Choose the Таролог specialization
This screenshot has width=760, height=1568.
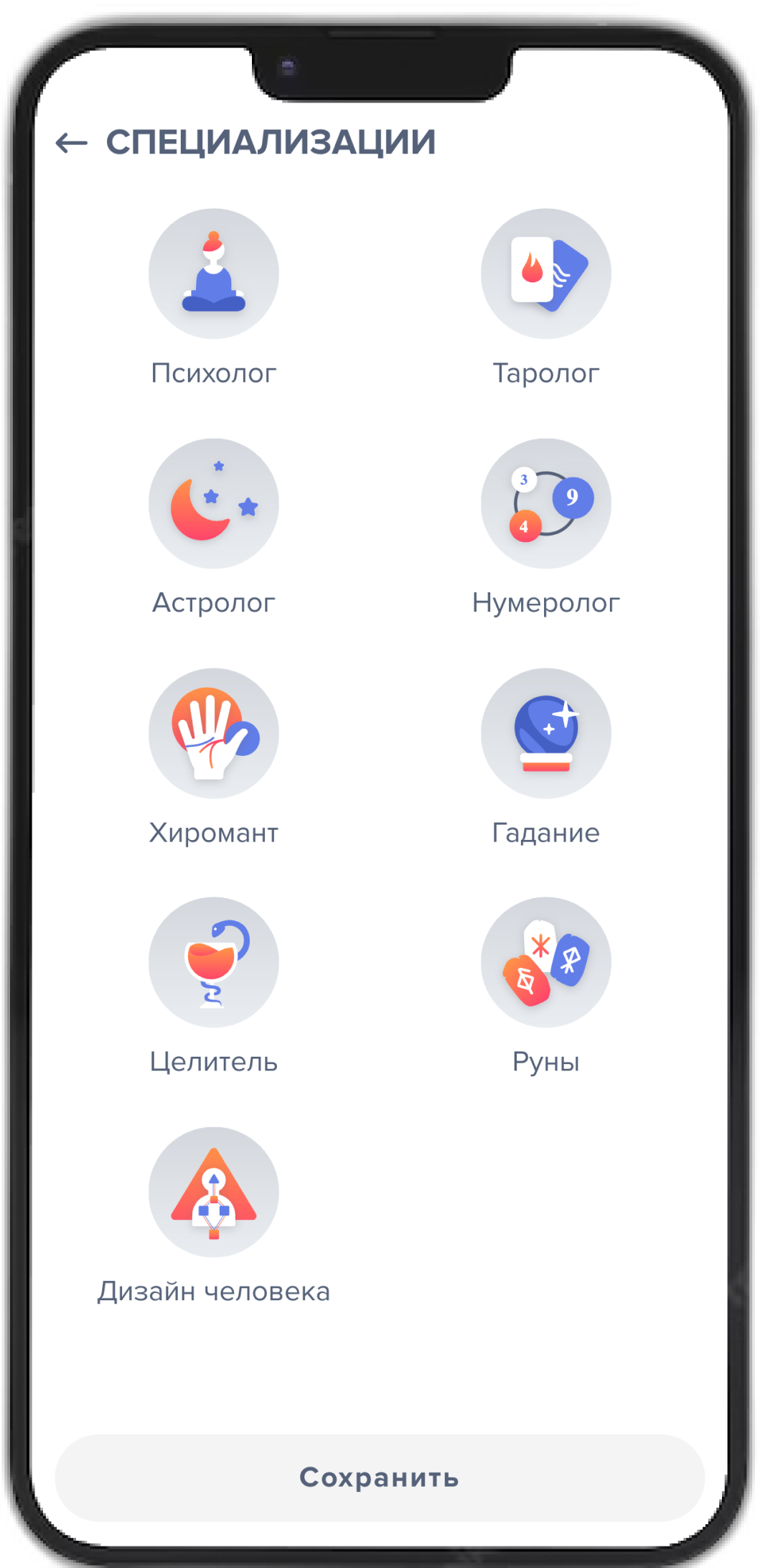[x=545, y=274]
